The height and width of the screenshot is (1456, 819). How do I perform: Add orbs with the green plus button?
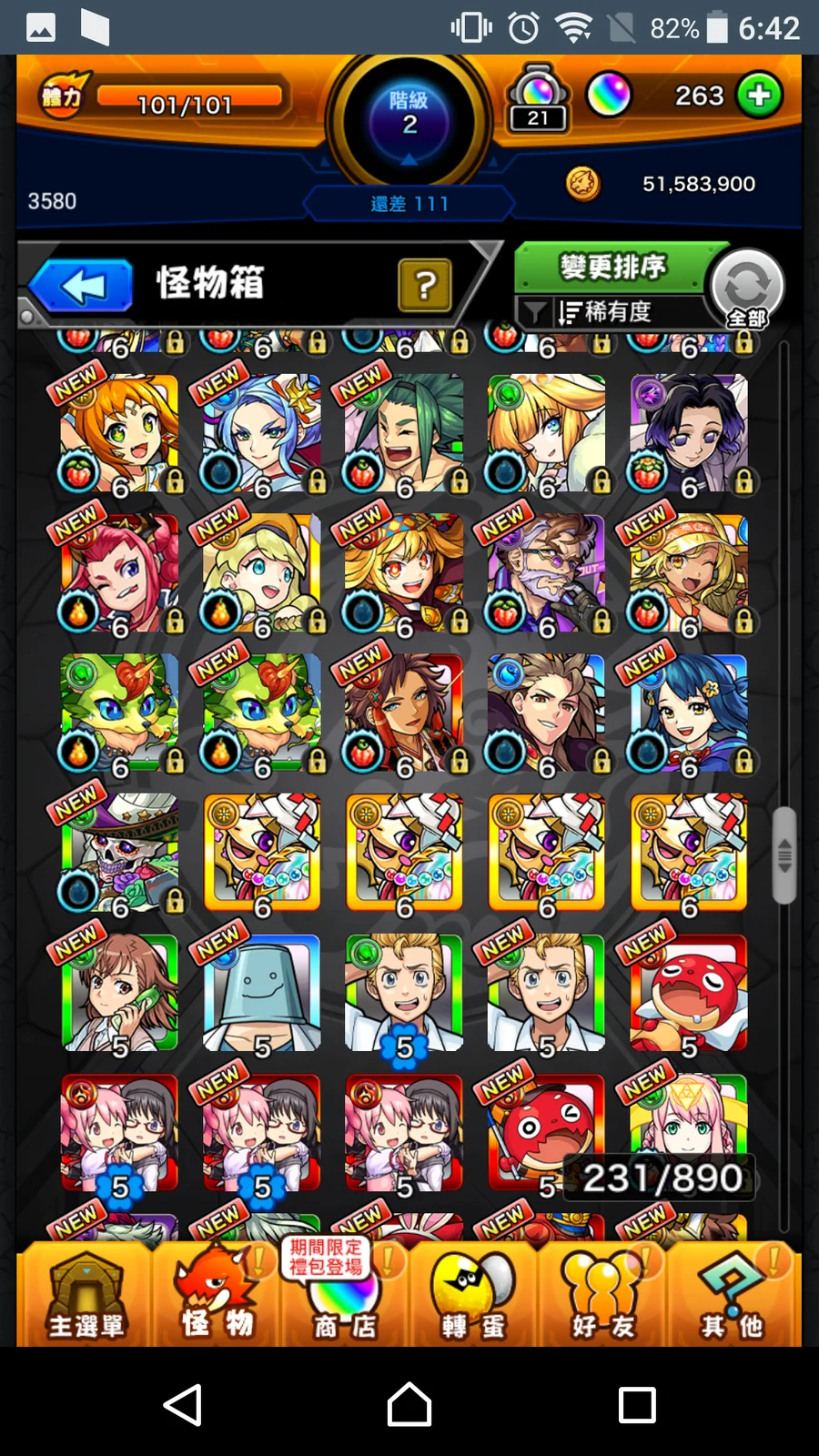[759, 96]
